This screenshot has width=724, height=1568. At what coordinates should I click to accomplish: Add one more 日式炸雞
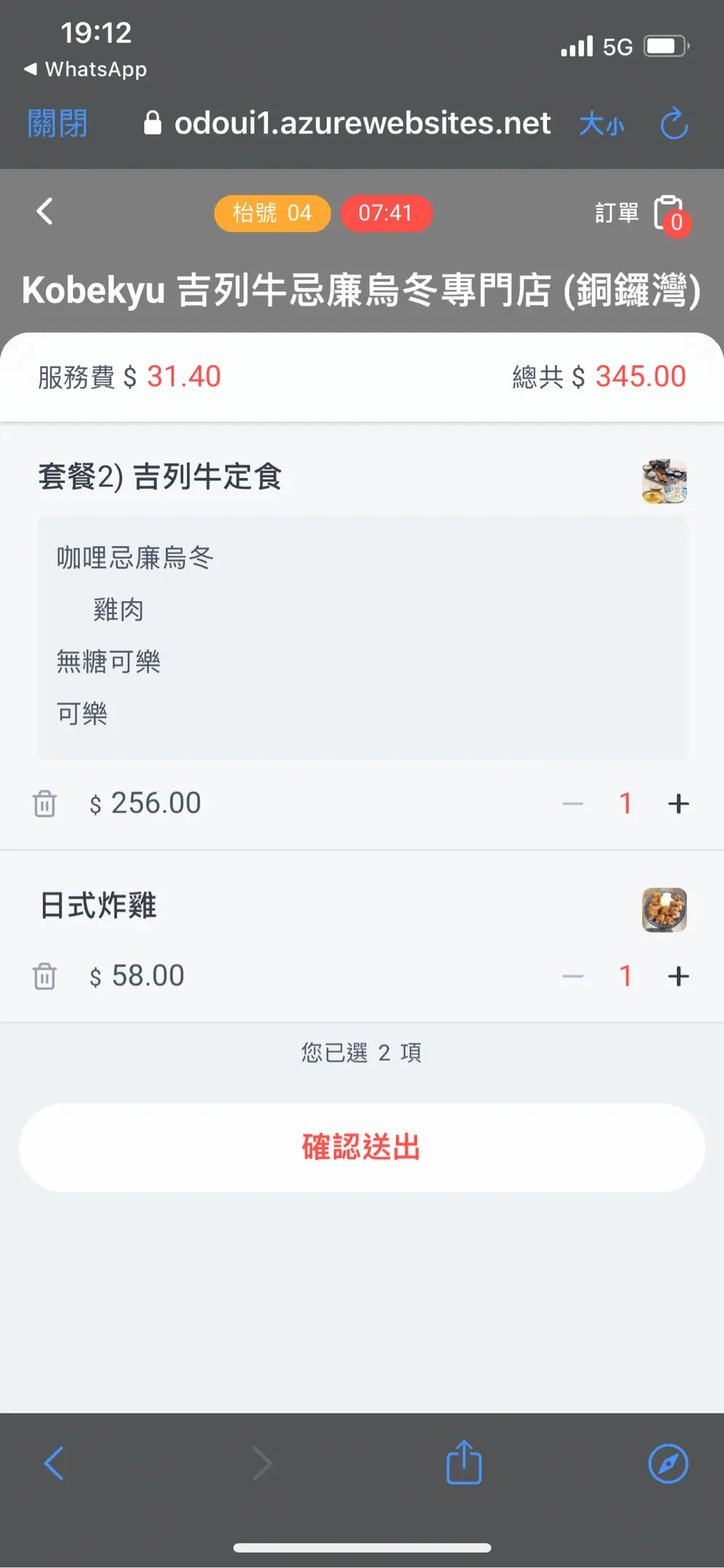678,976
